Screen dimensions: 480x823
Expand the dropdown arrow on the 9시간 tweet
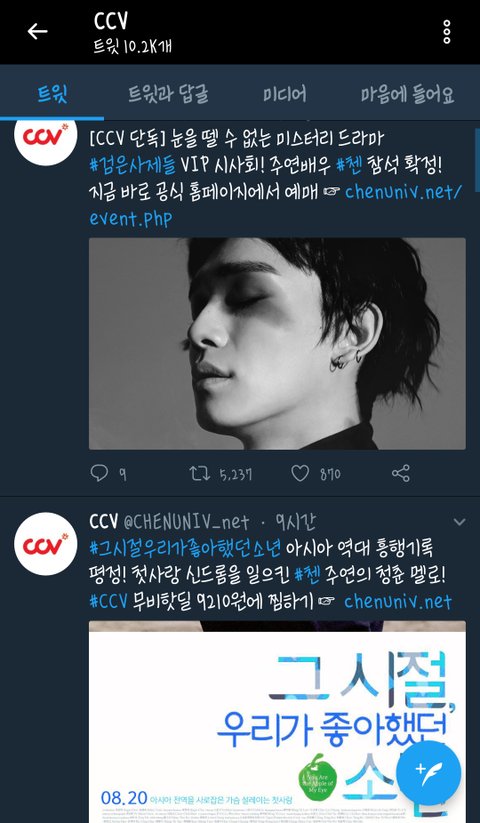click(459, 522)
